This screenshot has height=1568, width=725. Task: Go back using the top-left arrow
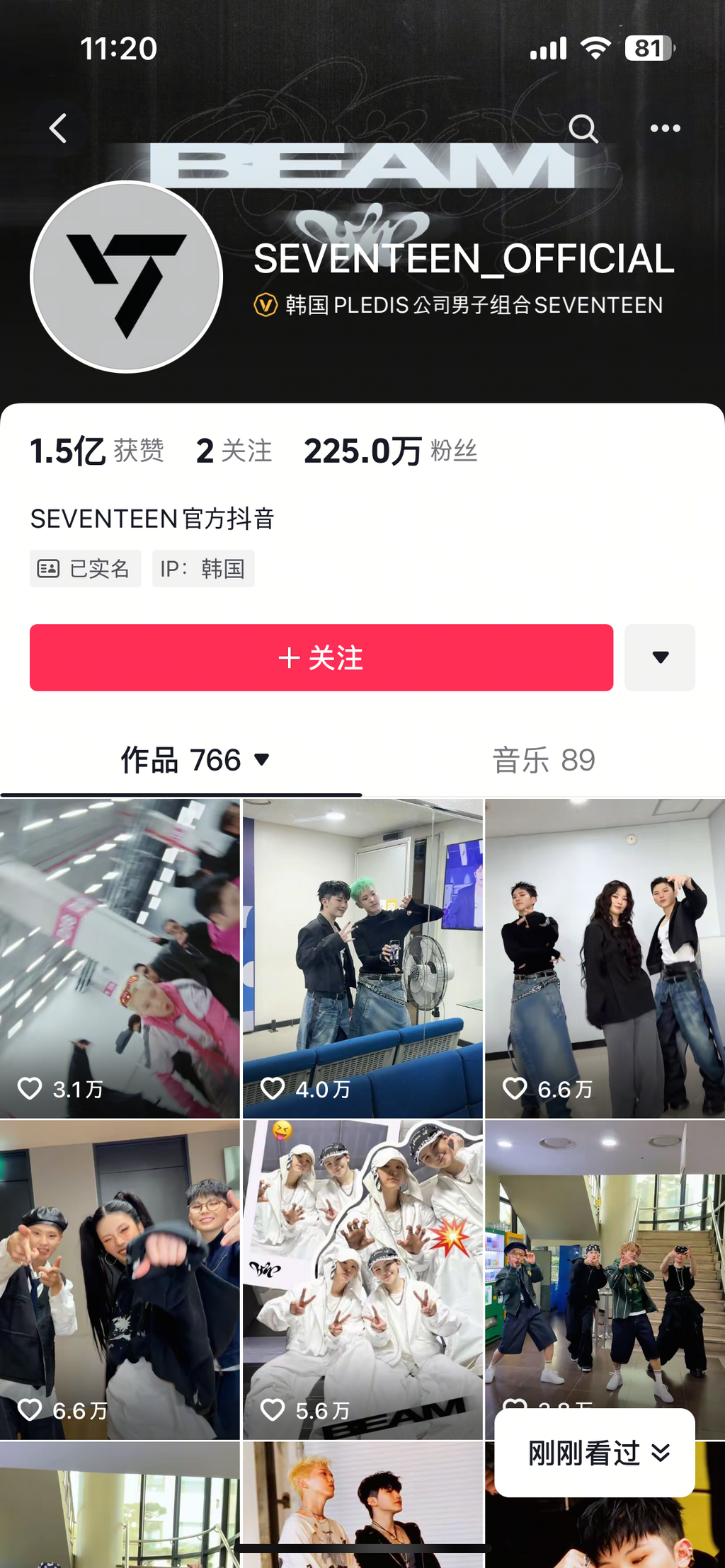58,129
